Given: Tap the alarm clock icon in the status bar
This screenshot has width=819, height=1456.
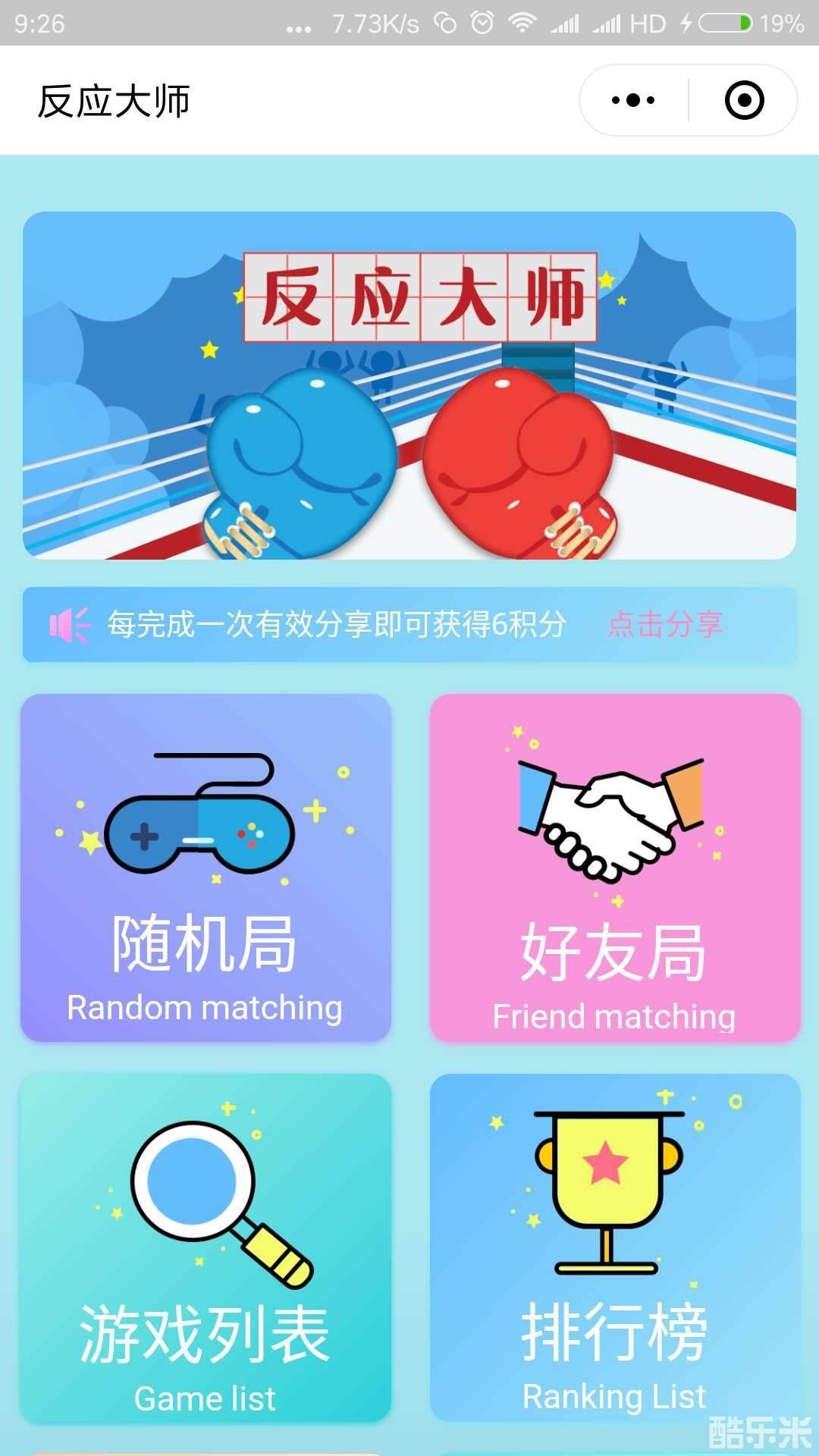Looking at the screenshot, I should coord(481,23).
